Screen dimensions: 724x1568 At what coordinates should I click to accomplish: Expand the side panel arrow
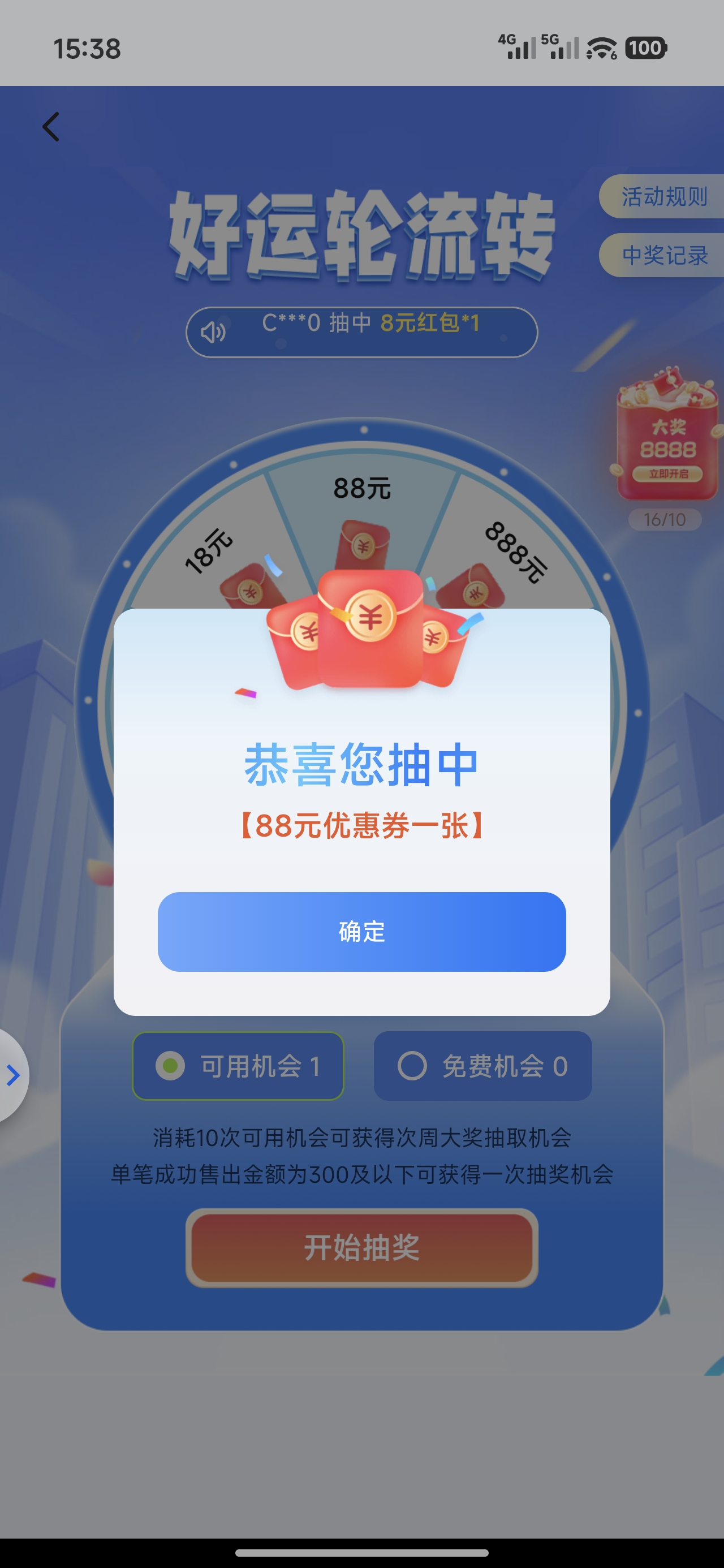13,1074
